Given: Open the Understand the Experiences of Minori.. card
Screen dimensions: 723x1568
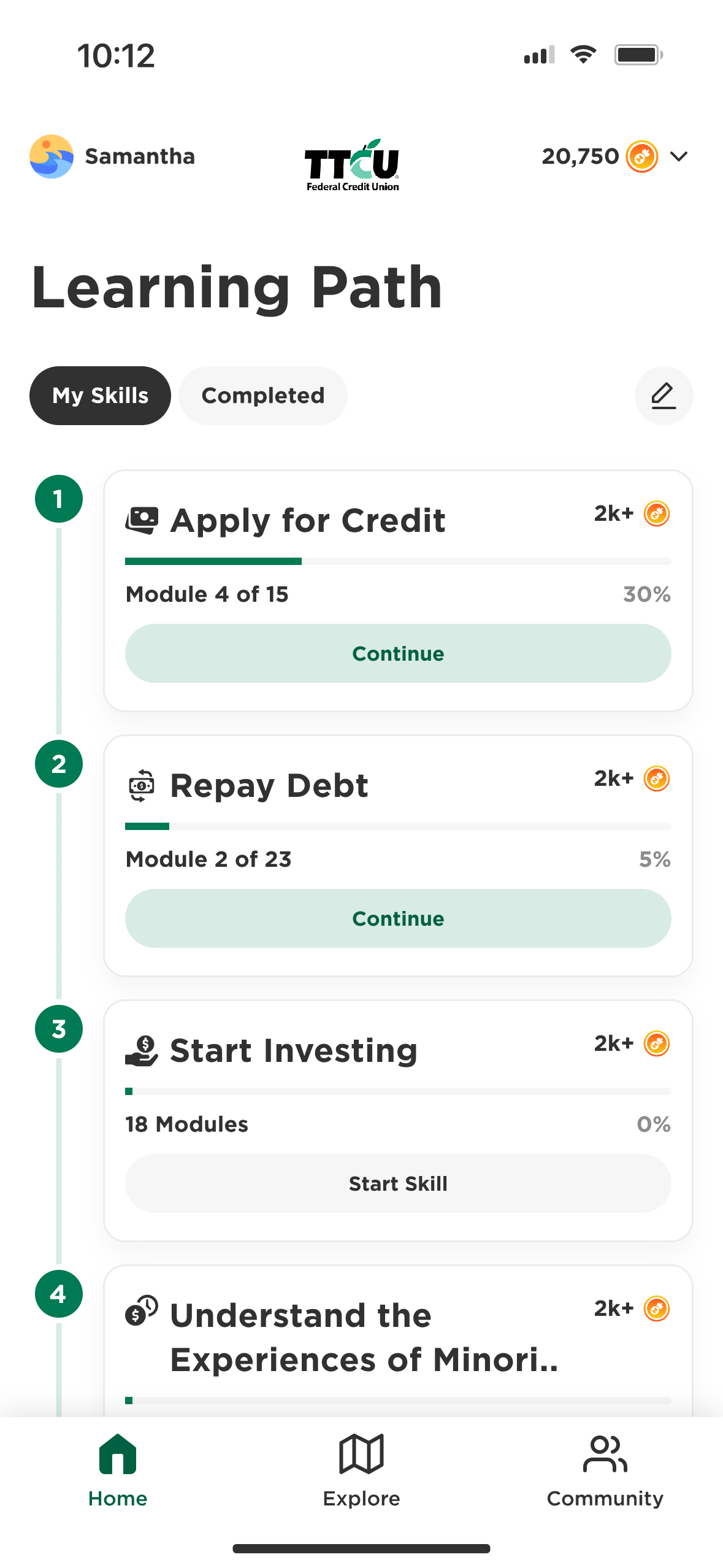Looking at the screenshot, I should (398, 1340).
